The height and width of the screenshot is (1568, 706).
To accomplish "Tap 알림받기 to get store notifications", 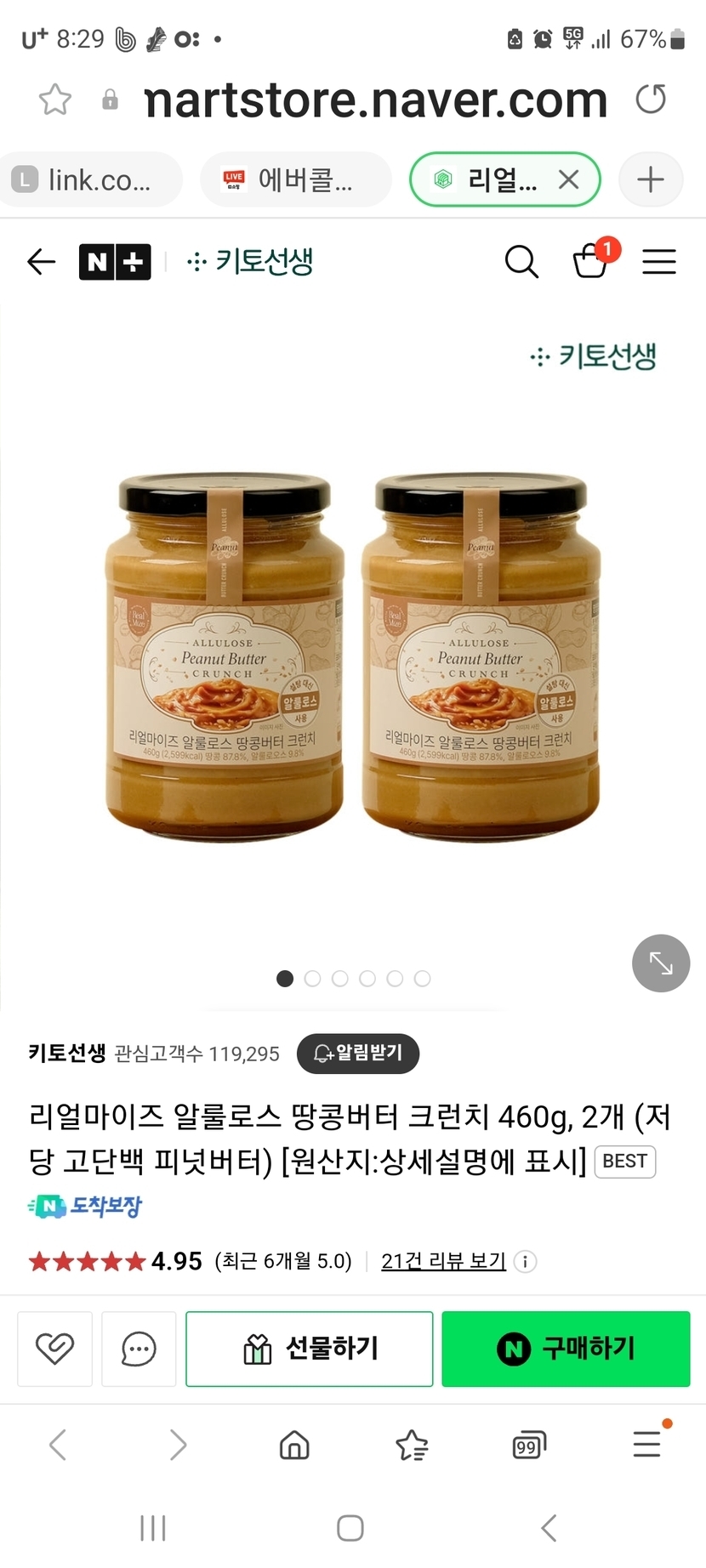I will 358,1054.
